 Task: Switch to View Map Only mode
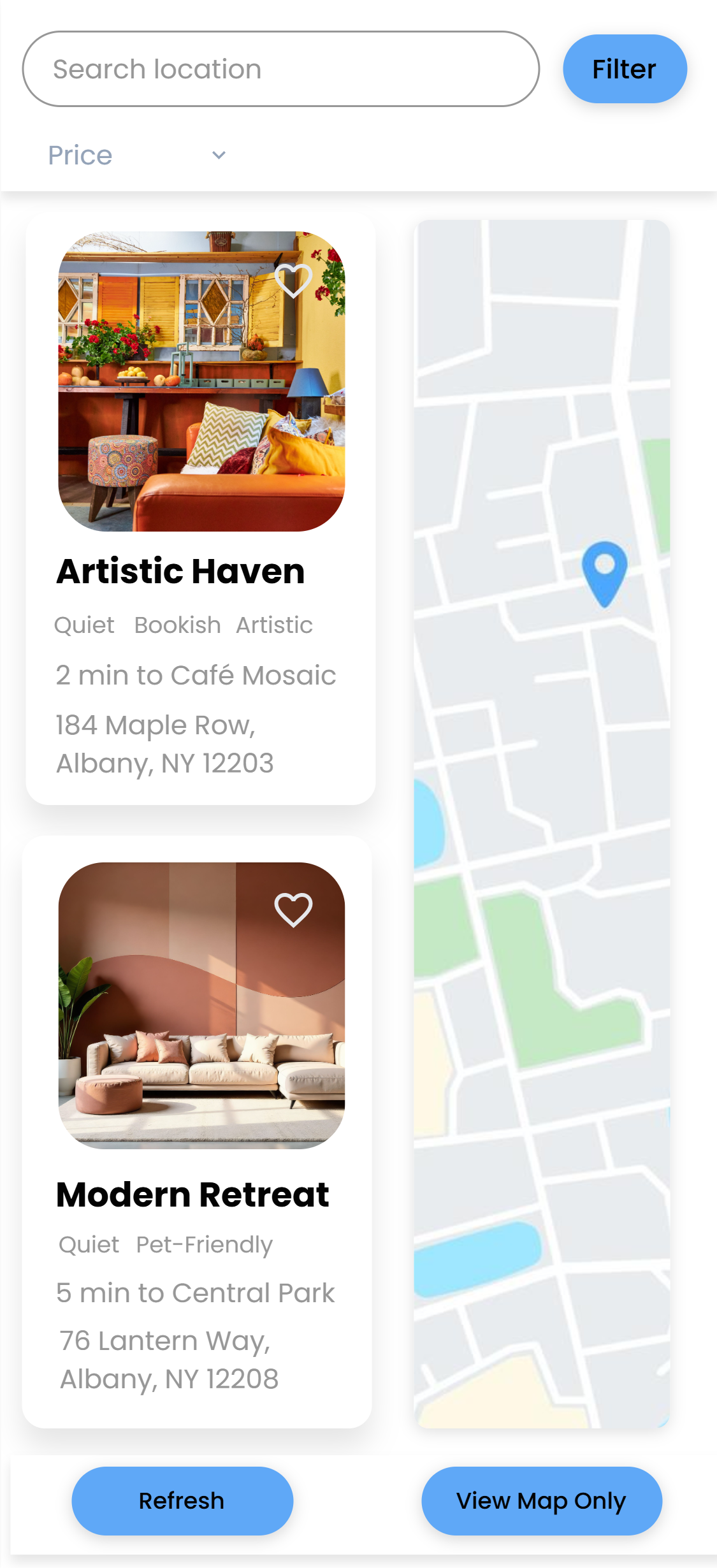[540, 1500]
